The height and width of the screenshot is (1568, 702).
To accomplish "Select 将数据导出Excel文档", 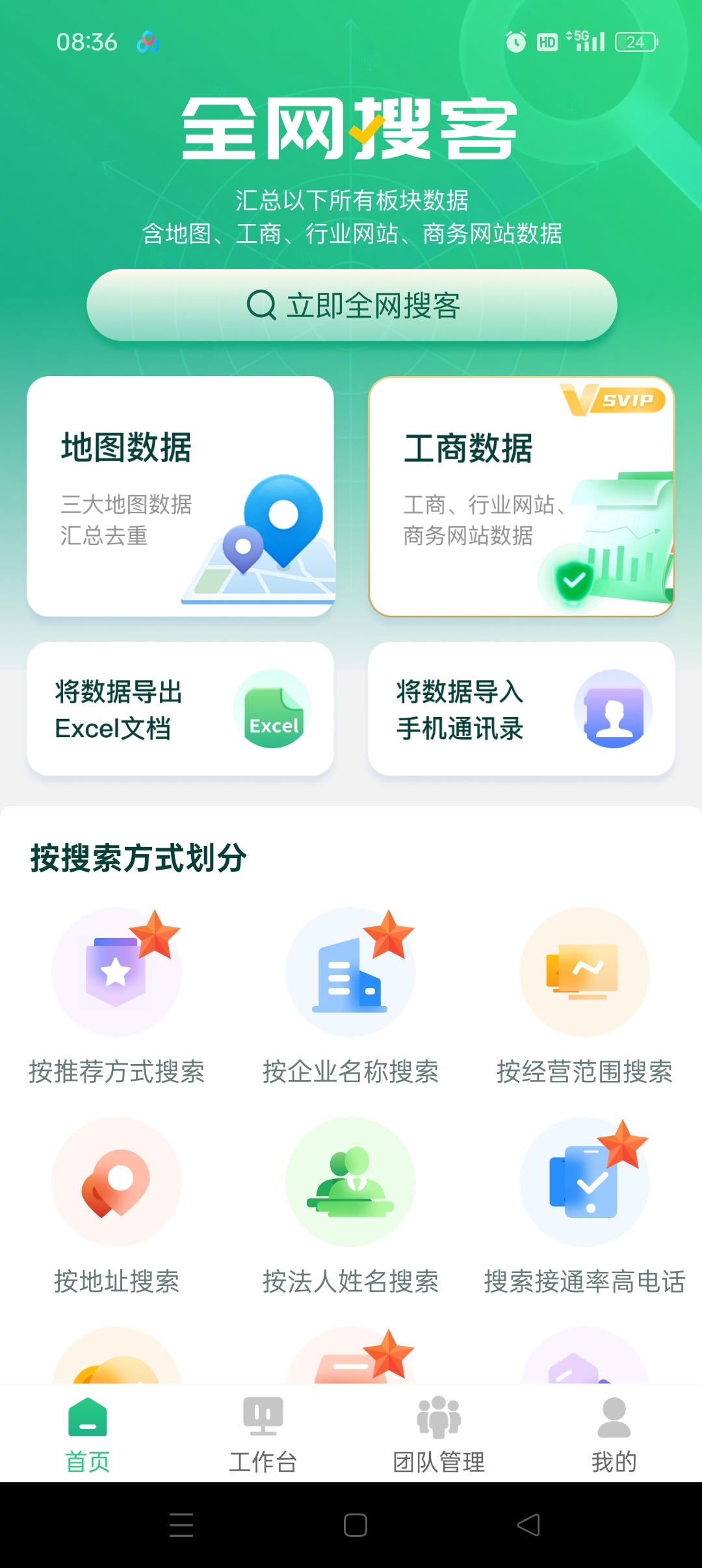I will [180, 709].
